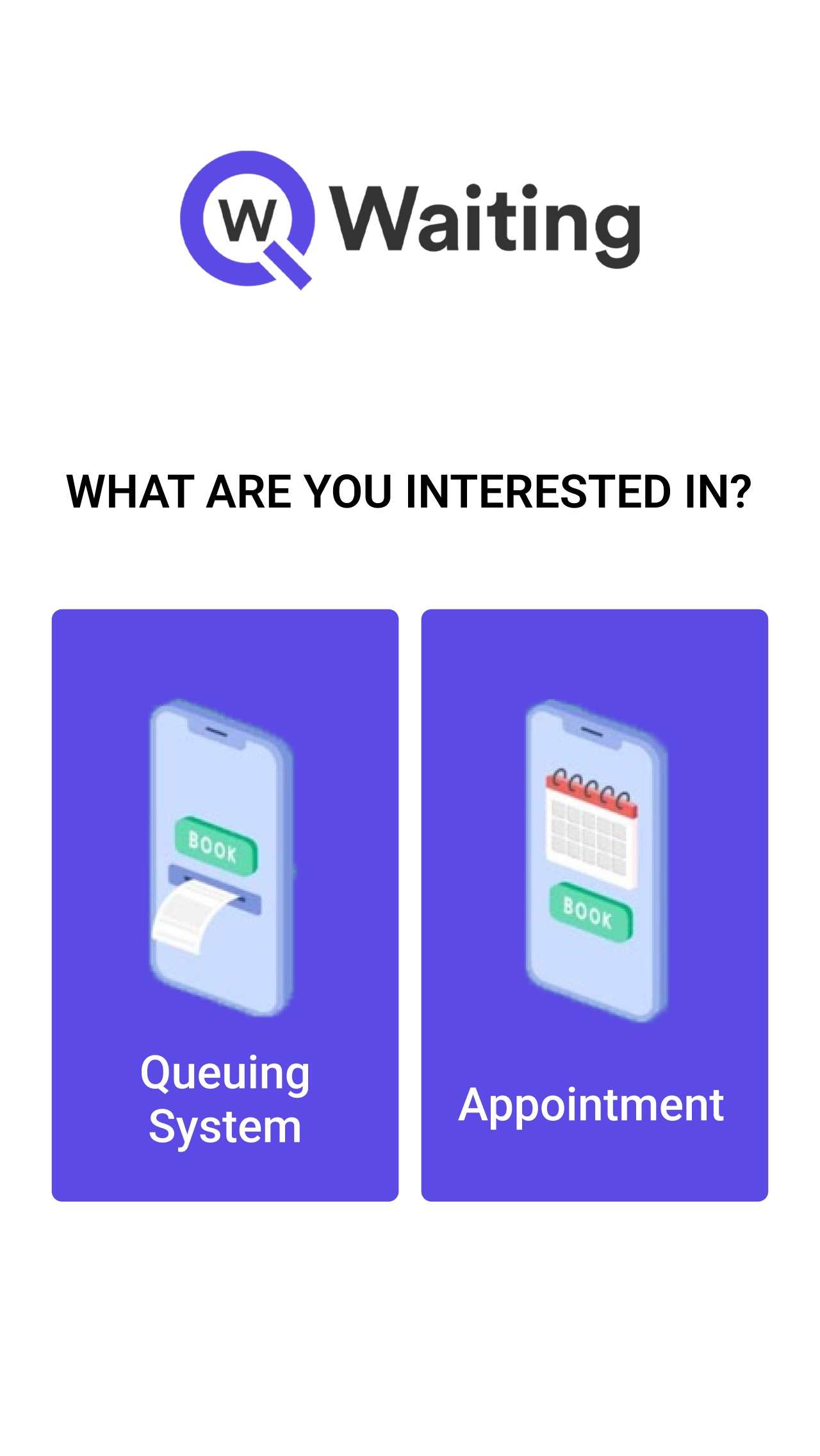
Task: Choose the Appointment card
Action: coord(594,905)
